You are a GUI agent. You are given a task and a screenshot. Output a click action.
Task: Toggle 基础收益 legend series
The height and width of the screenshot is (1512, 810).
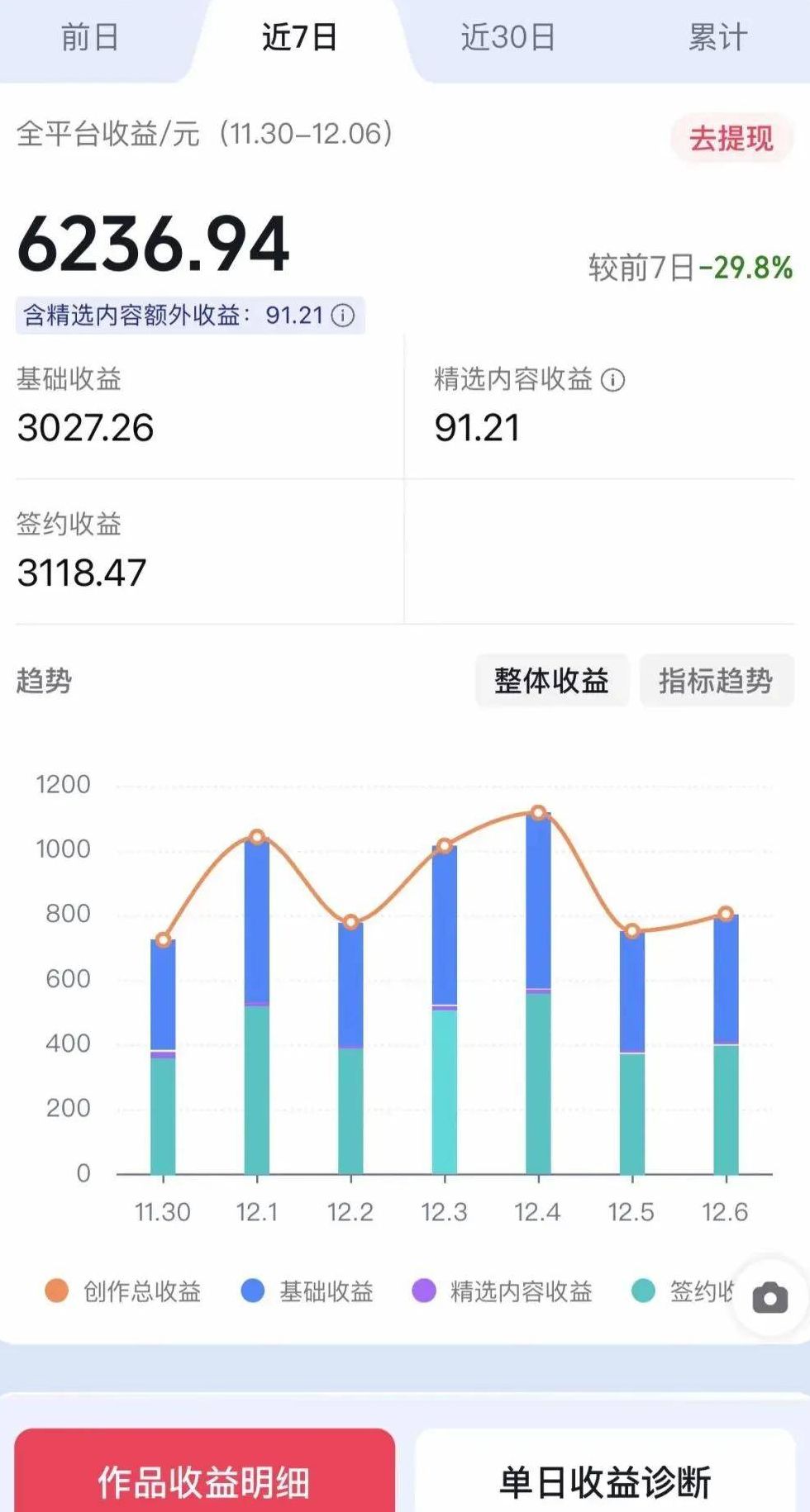pos(307,1291)
